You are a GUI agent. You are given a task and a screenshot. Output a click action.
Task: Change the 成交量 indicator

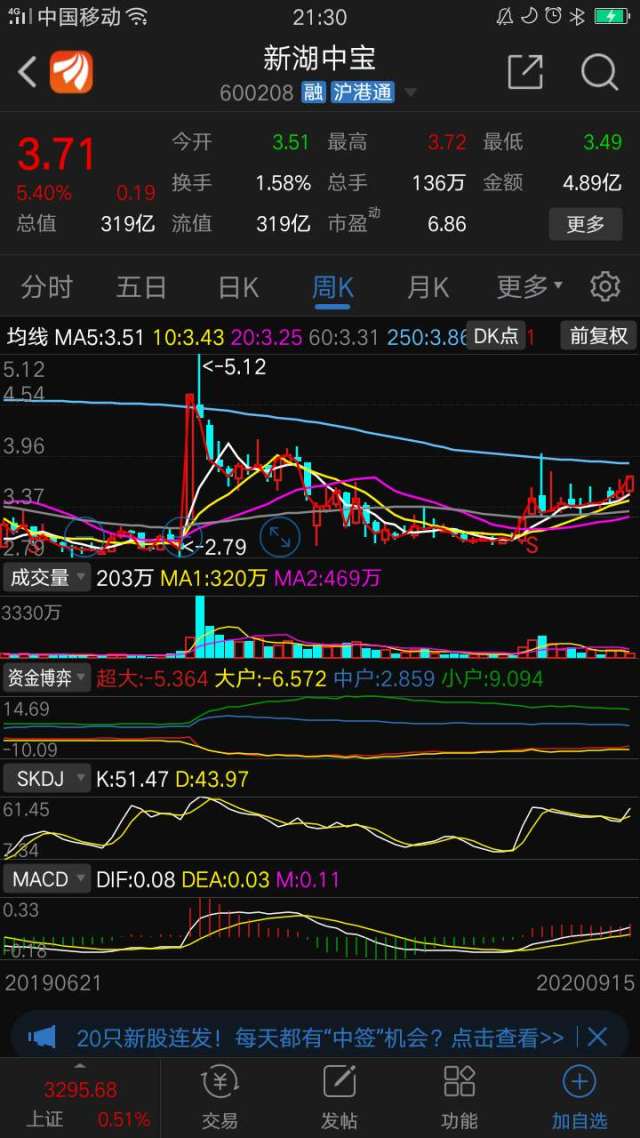[47, 577]
